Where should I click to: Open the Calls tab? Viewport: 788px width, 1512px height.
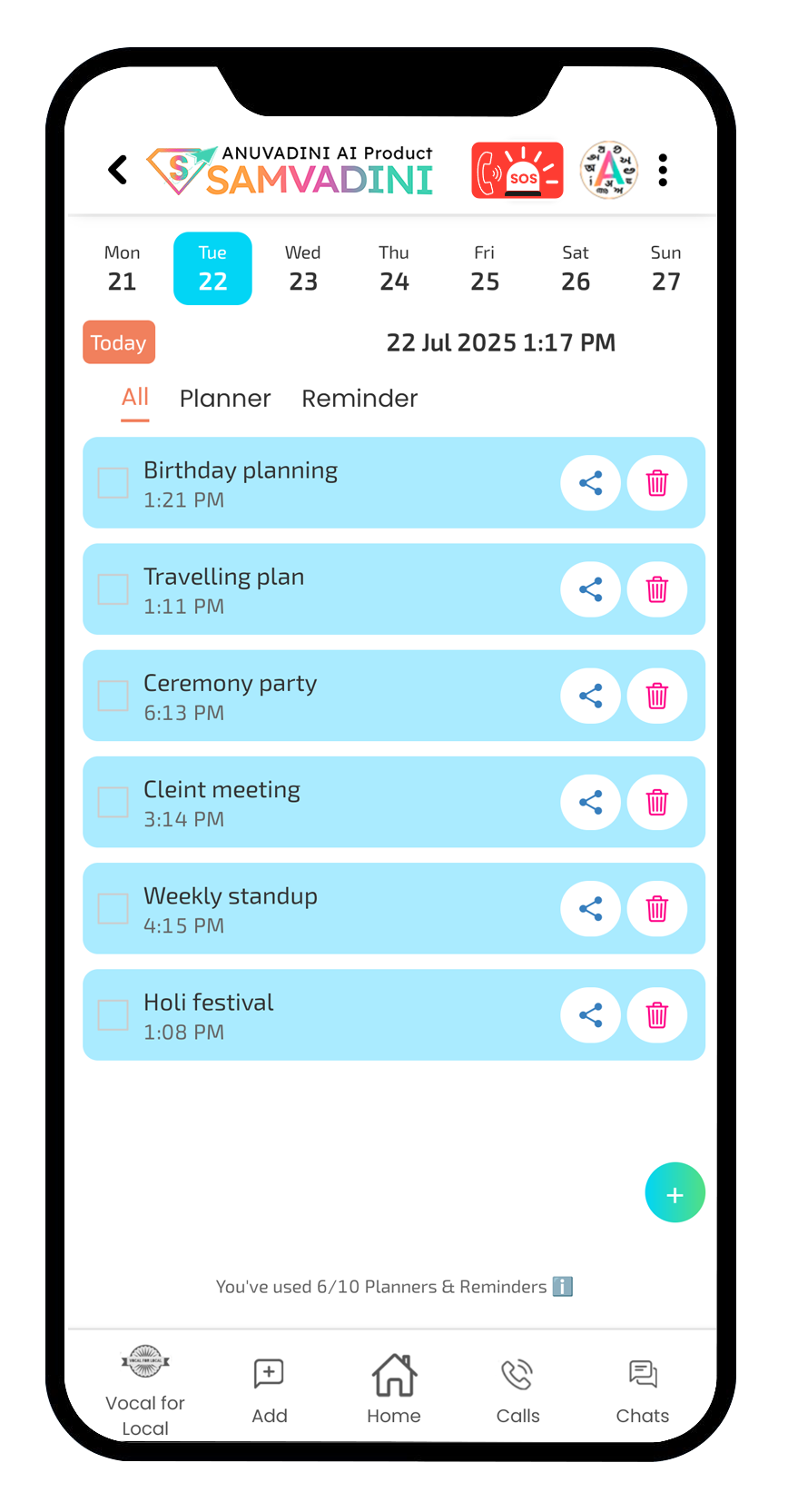517,1390
